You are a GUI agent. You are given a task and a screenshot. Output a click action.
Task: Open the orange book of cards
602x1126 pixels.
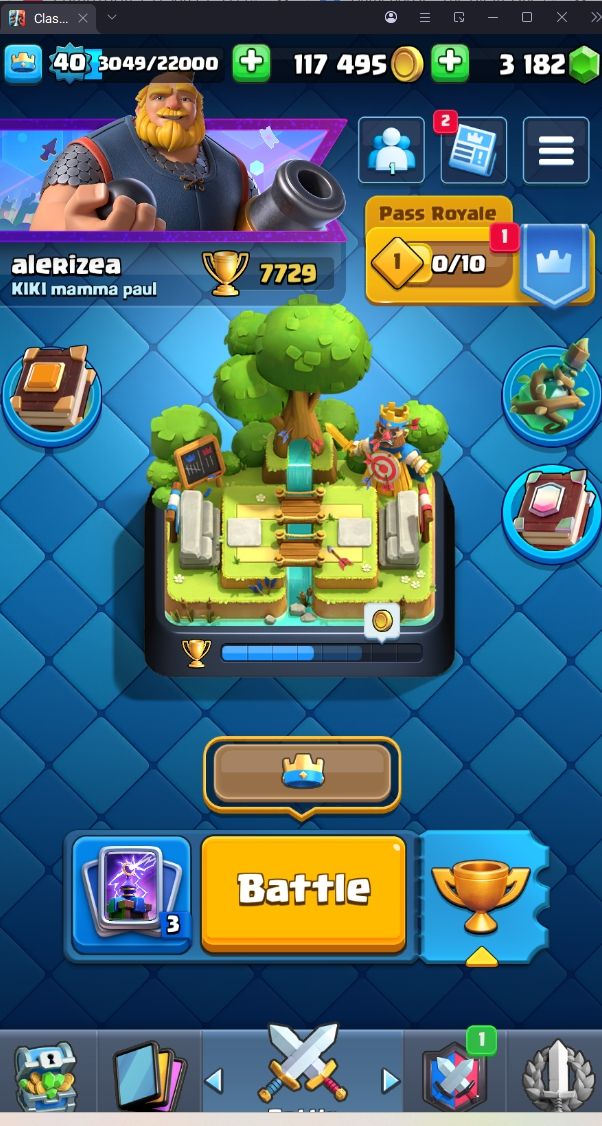[52, 391]
